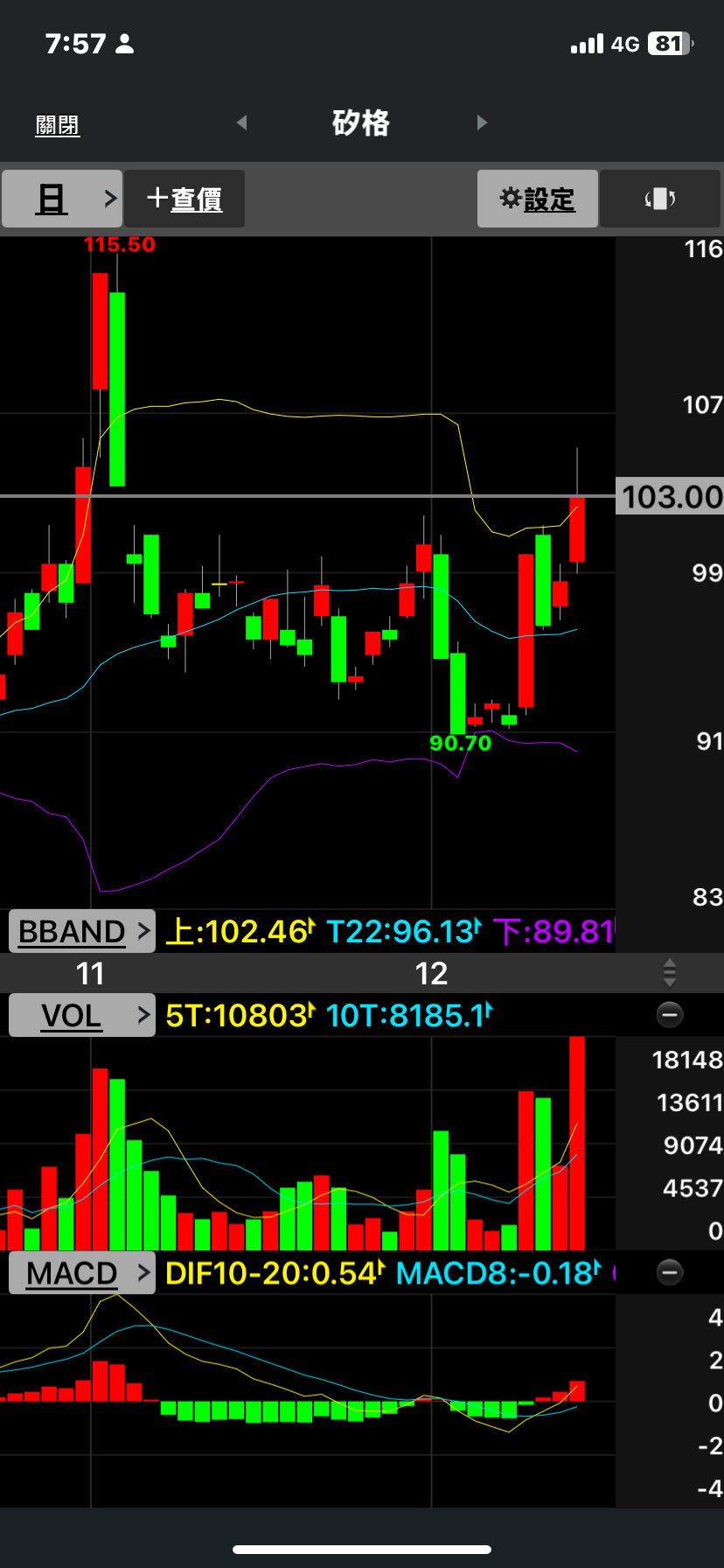Viewport: 724px width, 1568px height.
Task: Open 設定 chart settings
Action: [538, 199]
